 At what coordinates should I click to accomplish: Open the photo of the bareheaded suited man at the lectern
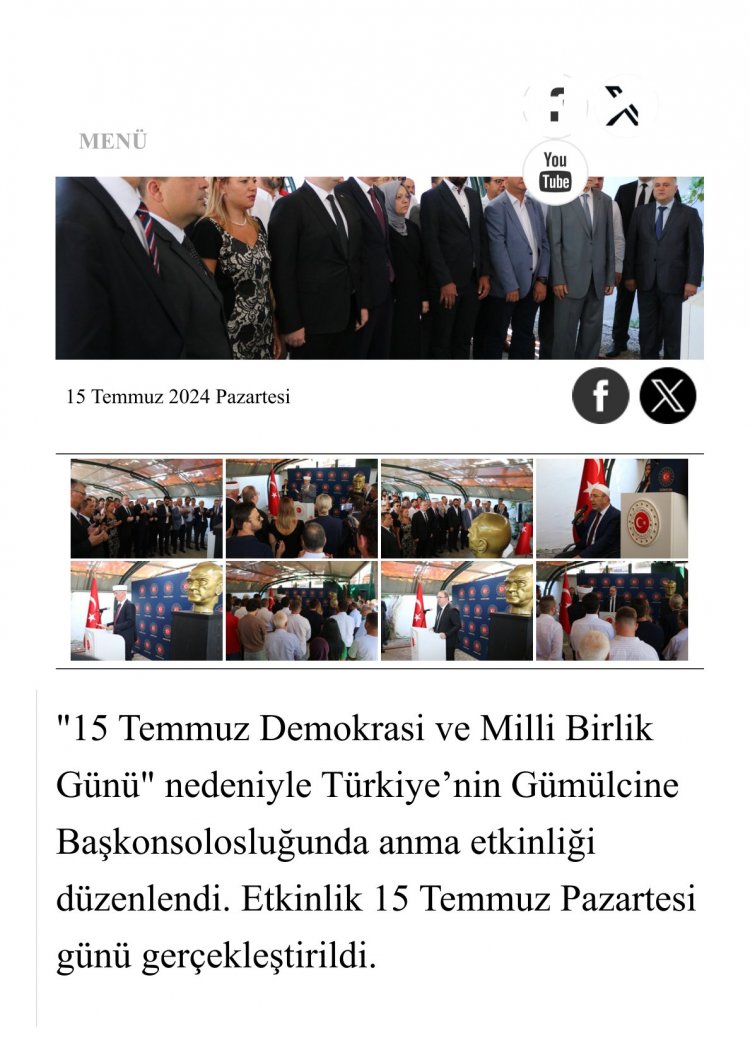coord(456,610)
